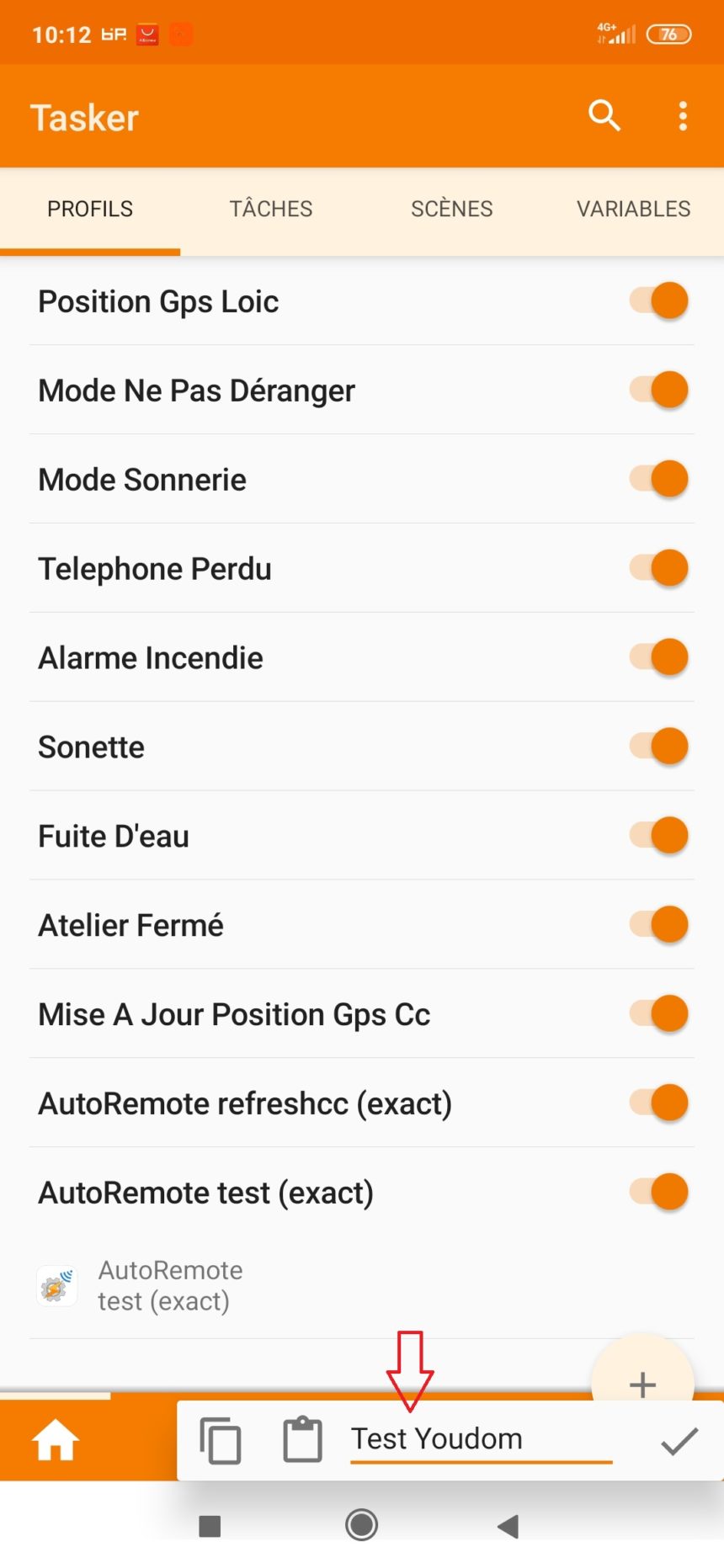Disable the Fuite D'eau profile toggle

coord(660,835)
